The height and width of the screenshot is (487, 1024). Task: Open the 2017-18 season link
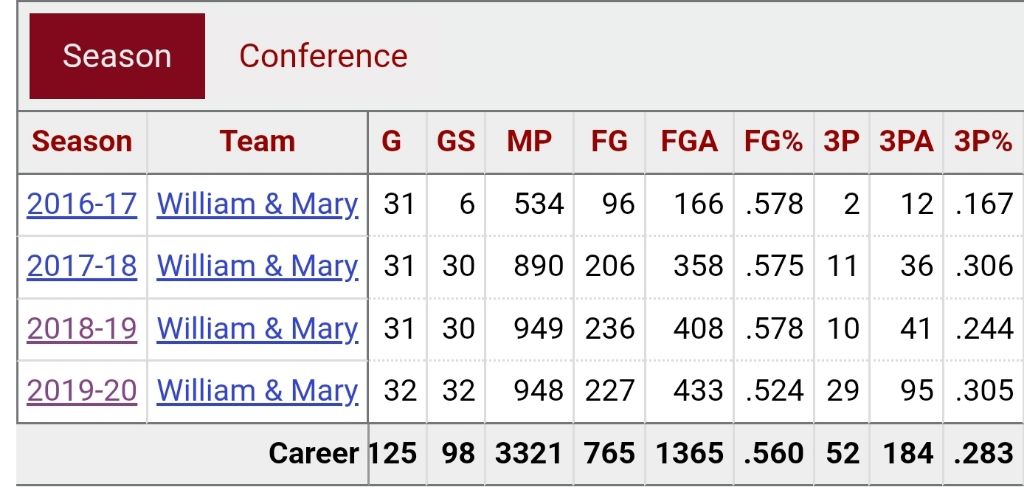coord(82,266)
